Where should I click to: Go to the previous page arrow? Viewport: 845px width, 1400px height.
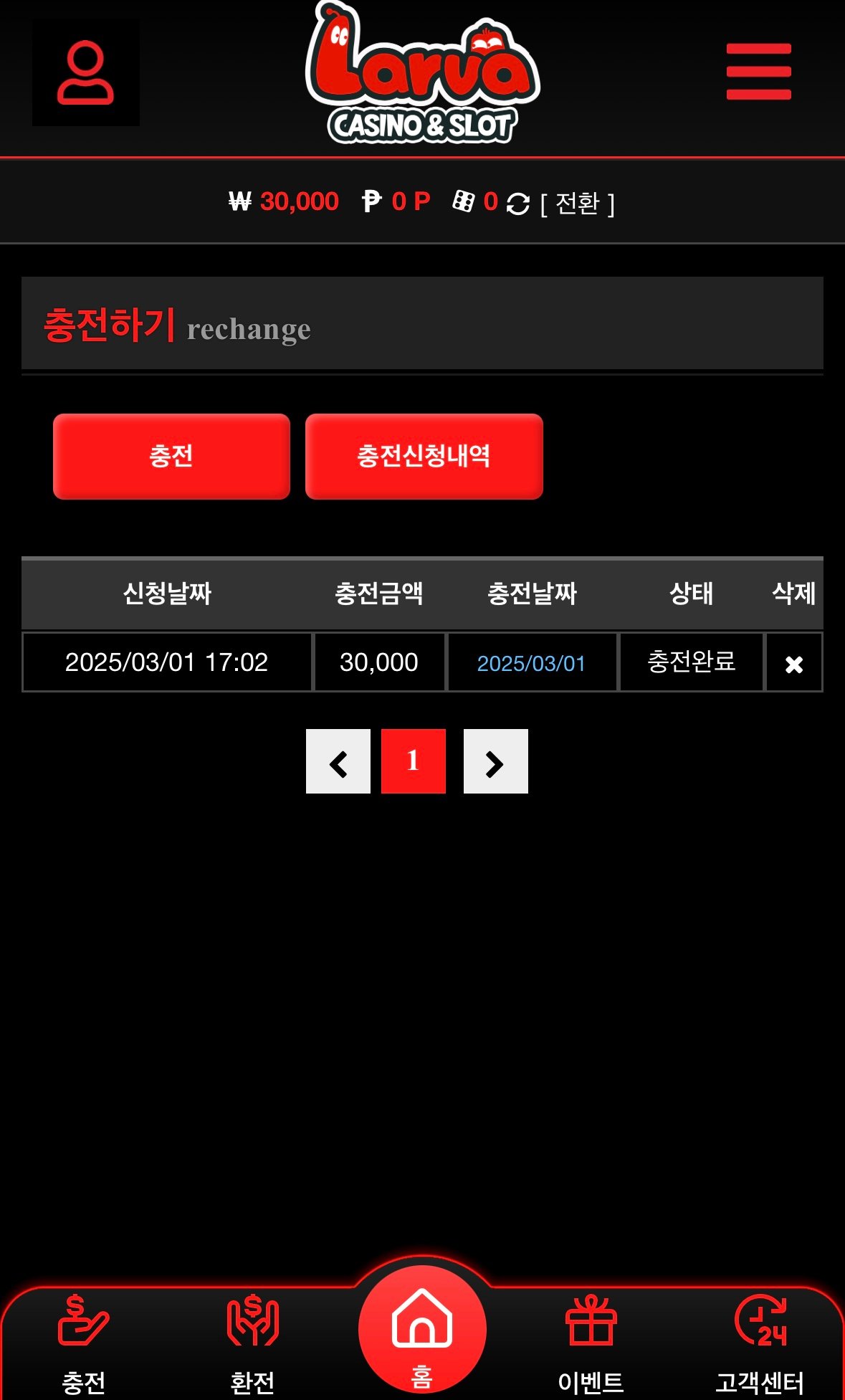[338, 761]
